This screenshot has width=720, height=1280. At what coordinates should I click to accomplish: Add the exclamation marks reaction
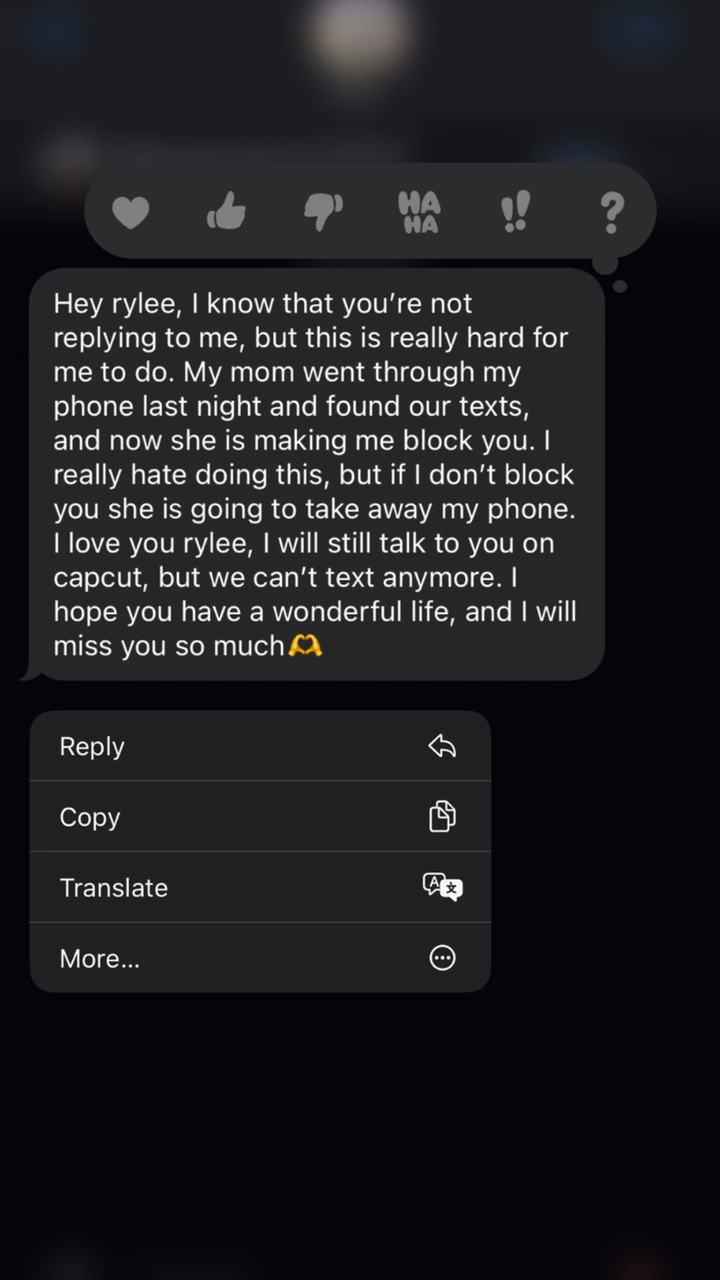(x=516, y=212)
